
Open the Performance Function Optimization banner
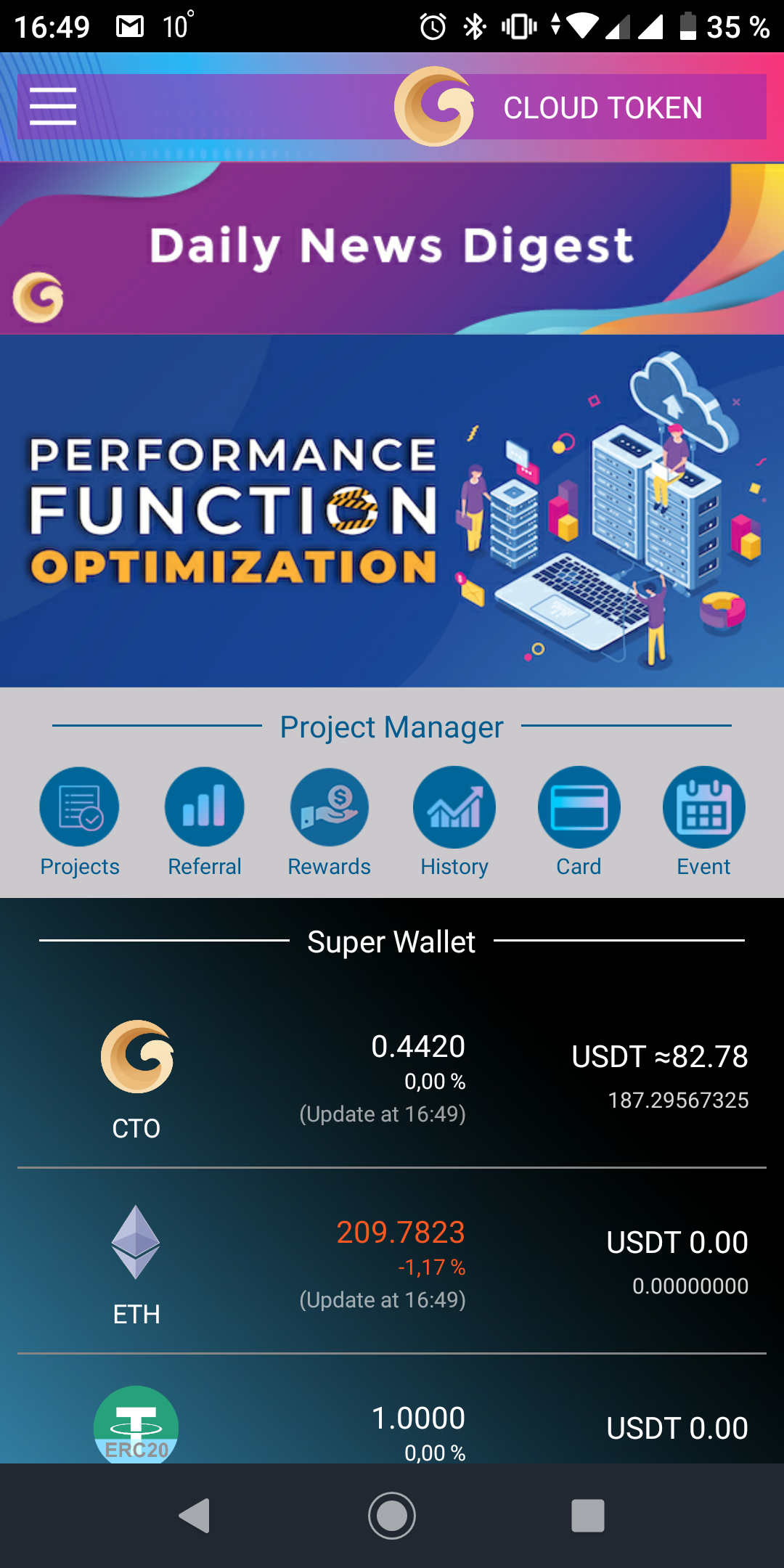click(392, 511)
